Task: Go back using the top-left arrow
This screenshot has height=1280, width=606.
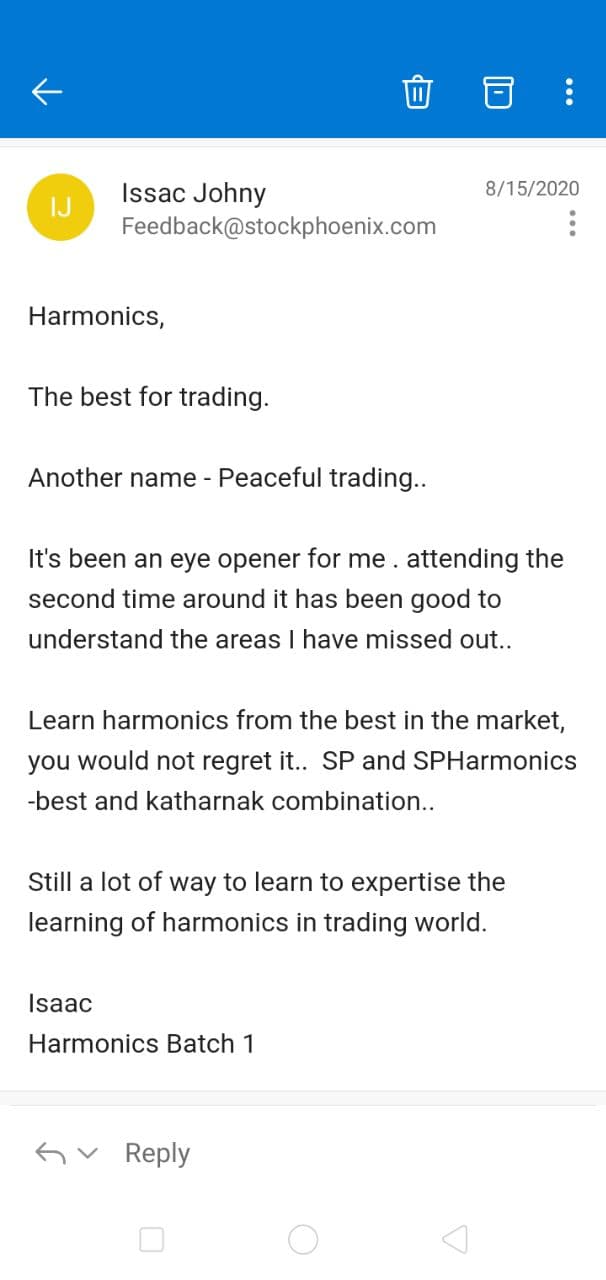Action: coord(47,92)
